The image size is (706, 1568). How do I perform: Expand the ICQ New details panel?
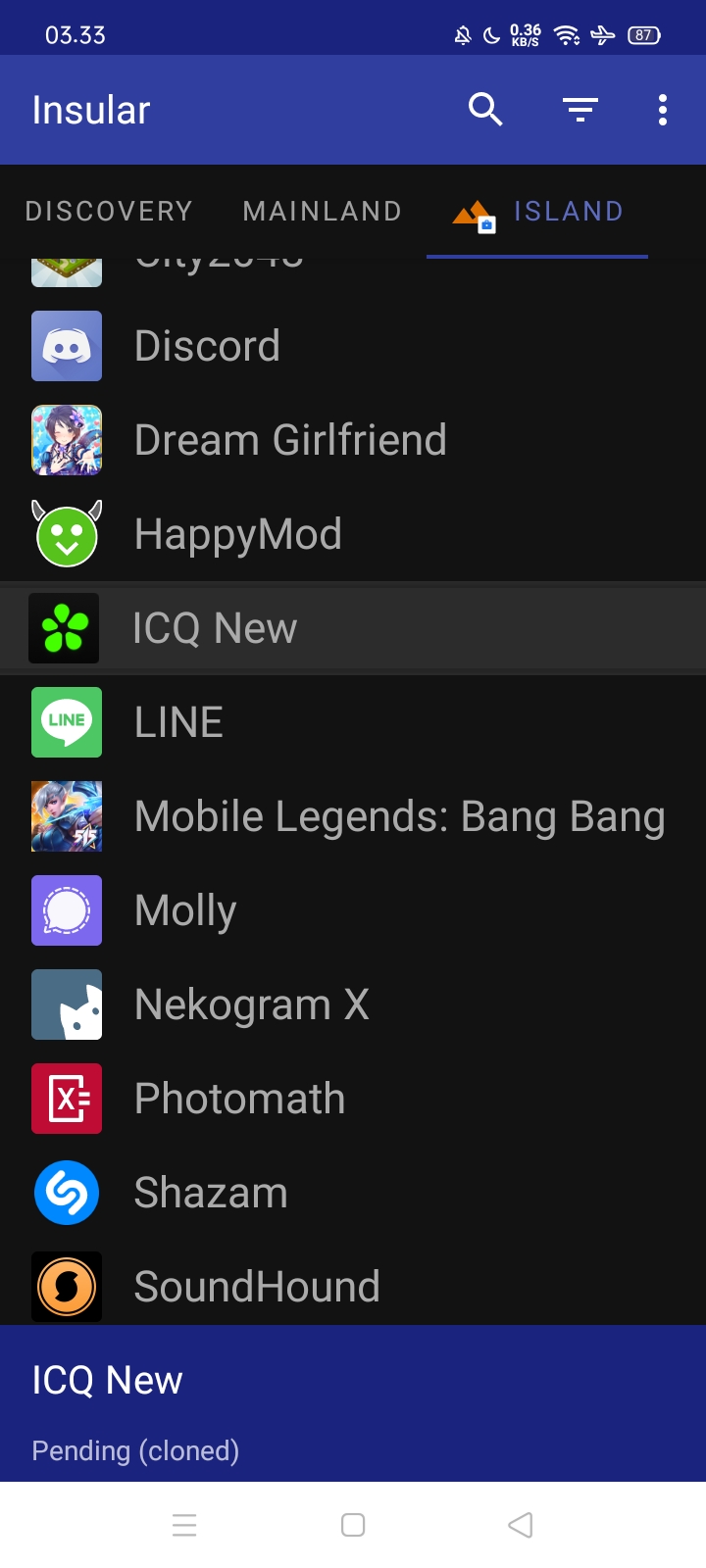(x=353, y=1403)
